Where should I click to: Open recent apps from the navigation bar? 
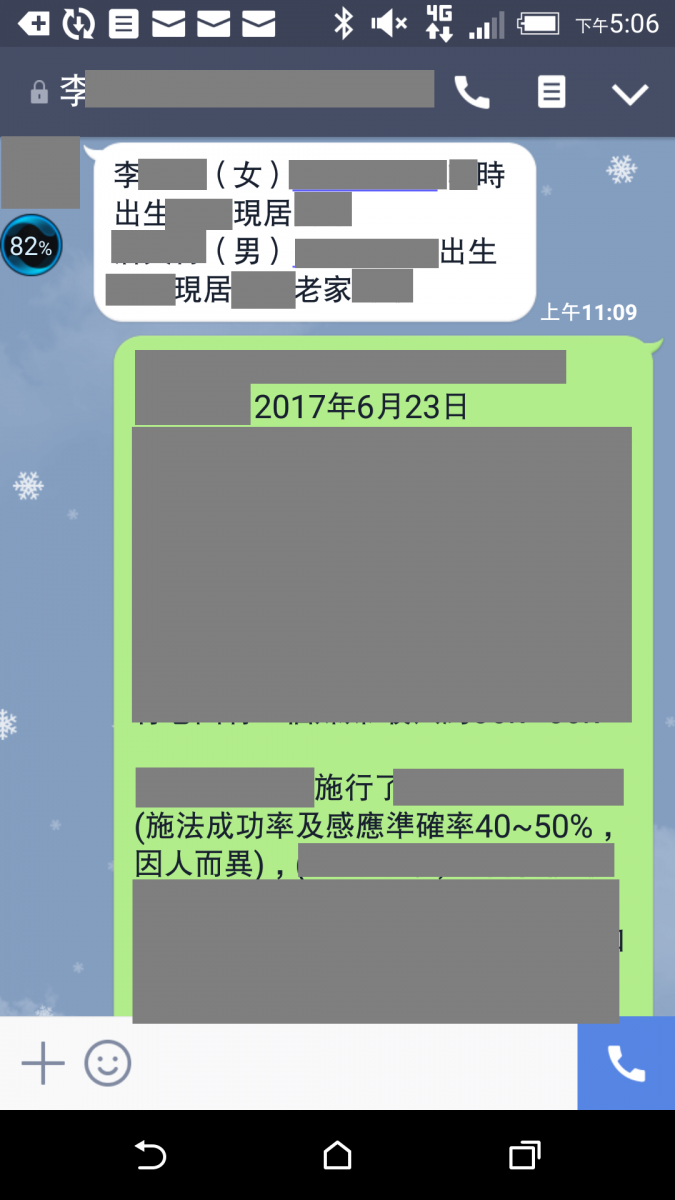(524, 1156)
